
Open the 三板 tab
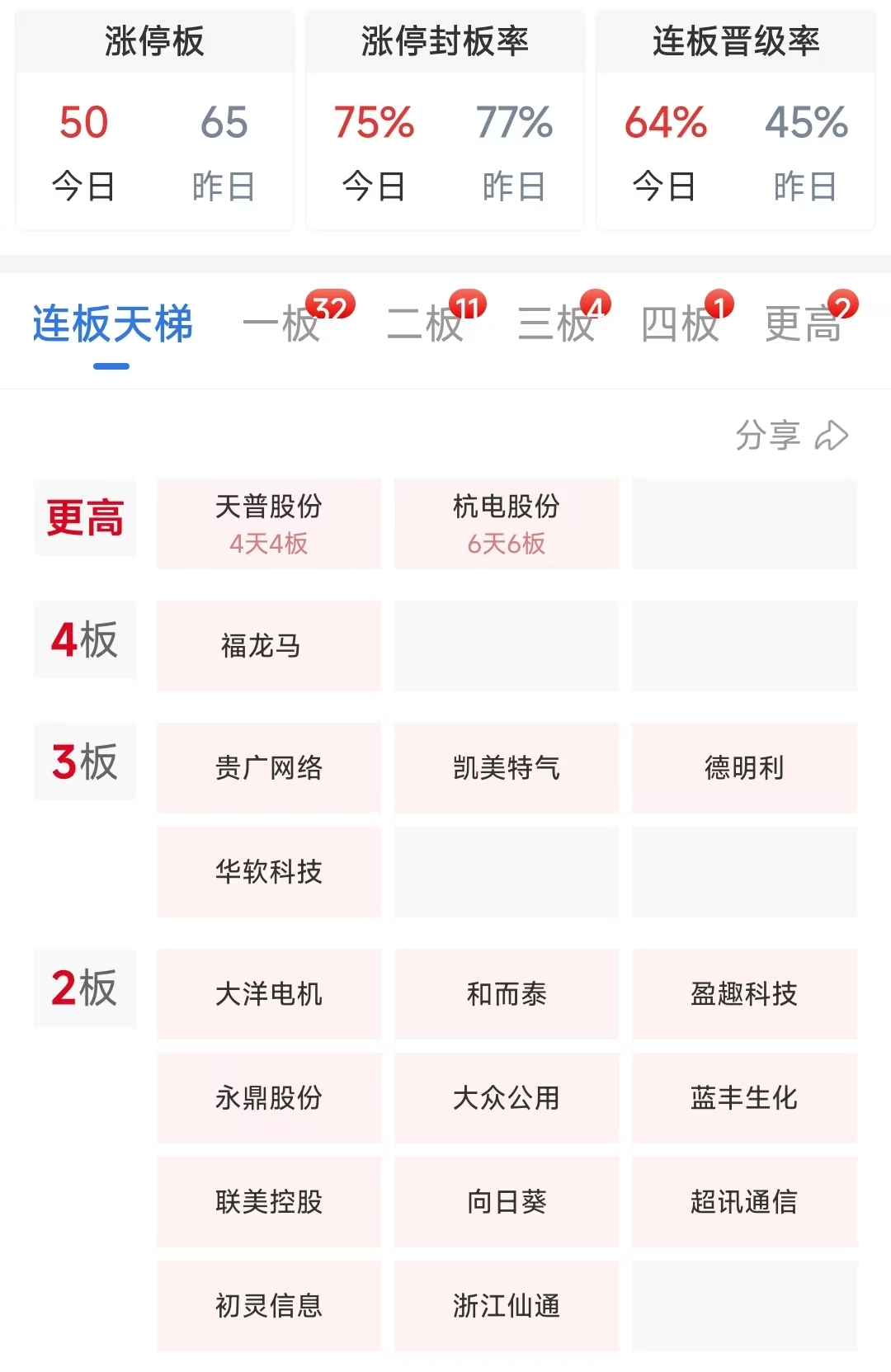coord(555,323)
